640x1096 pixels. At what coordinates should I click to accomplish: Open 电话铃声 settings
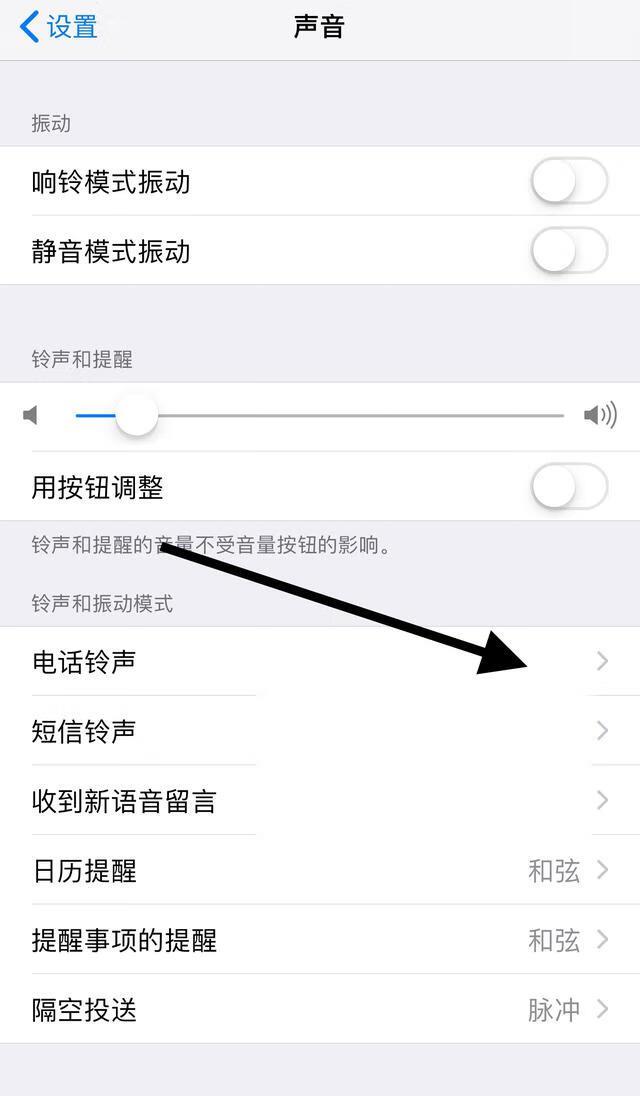tap(320, 661)
